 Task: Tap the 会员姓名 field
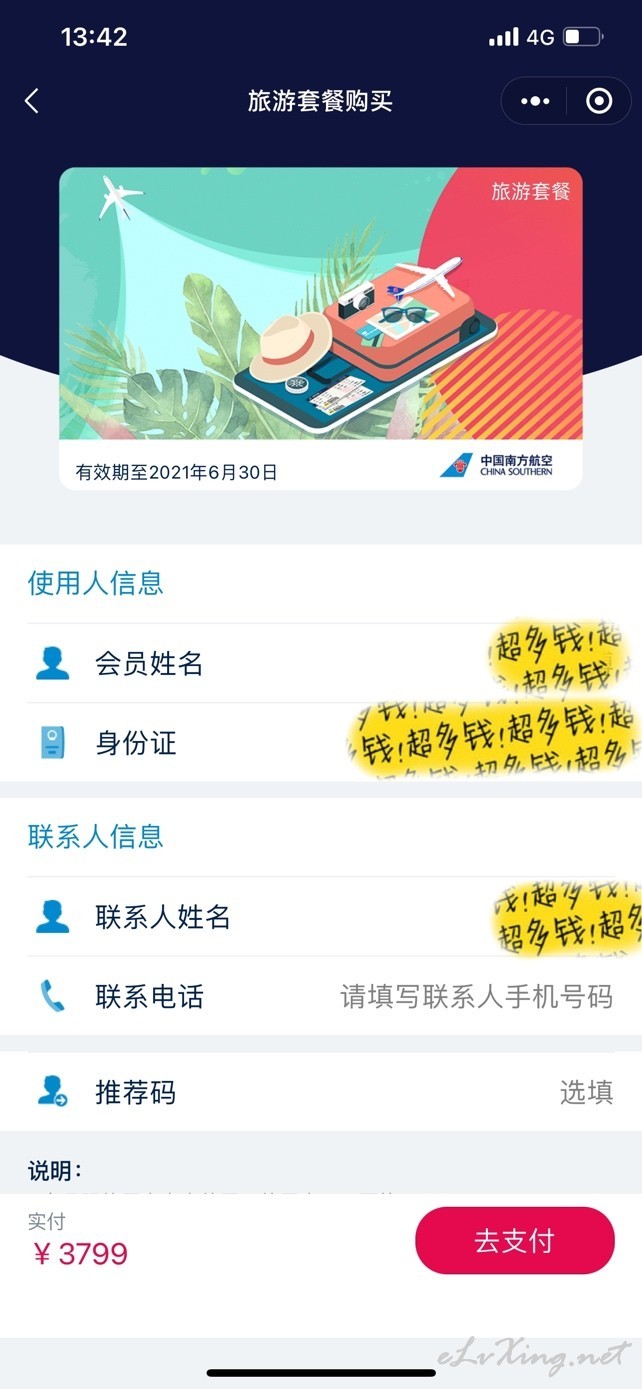click(321, 663)
